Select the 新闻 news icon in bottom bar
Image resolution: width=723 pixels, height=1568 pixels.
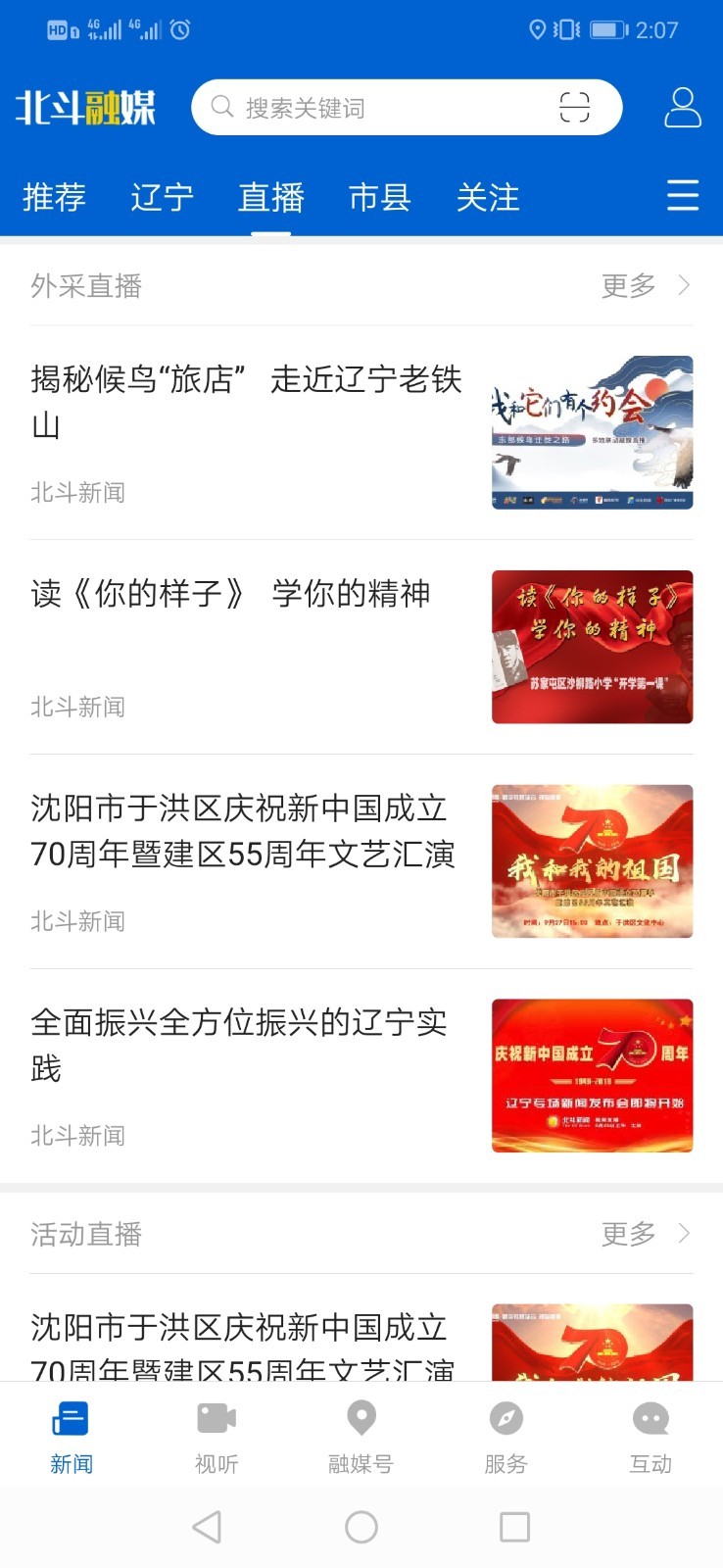(71, 1418)
